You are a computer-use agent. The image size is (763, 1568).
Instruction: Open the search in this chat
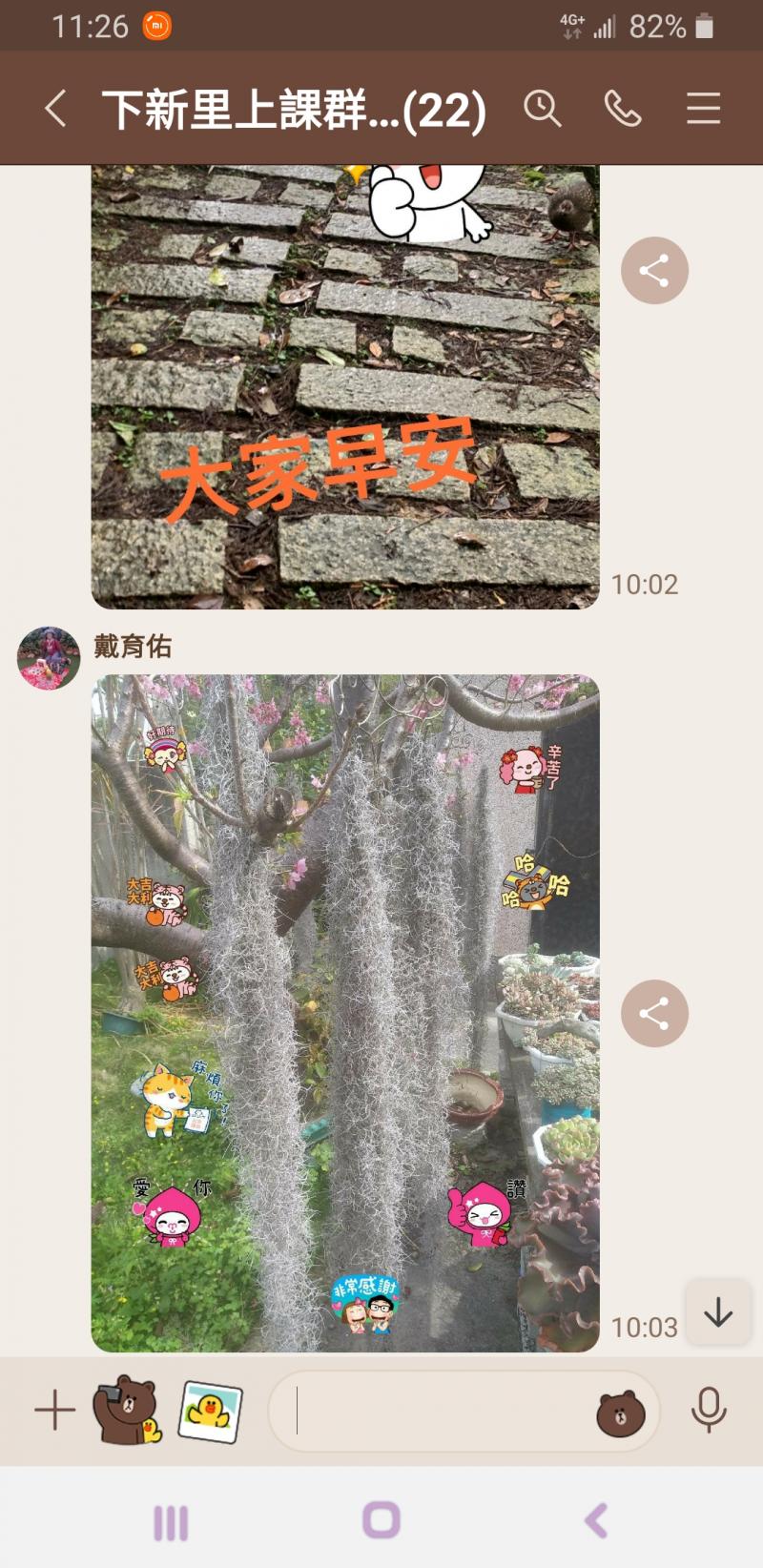pyautogui.click(x=544, y=109)
